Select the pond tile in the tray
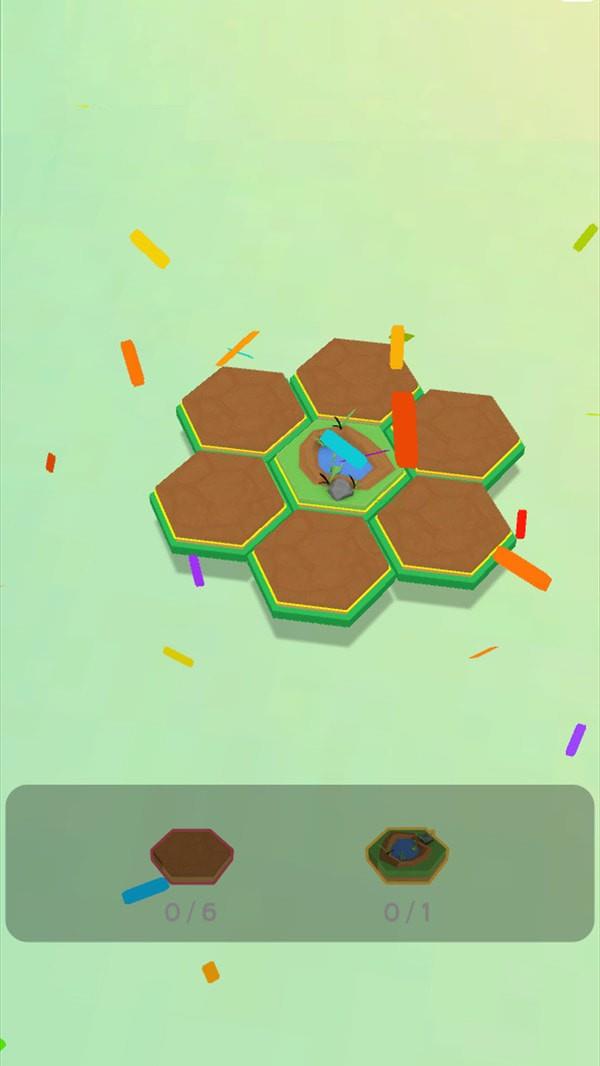This screenshot has width=600, height=1066. coord(407,854)
